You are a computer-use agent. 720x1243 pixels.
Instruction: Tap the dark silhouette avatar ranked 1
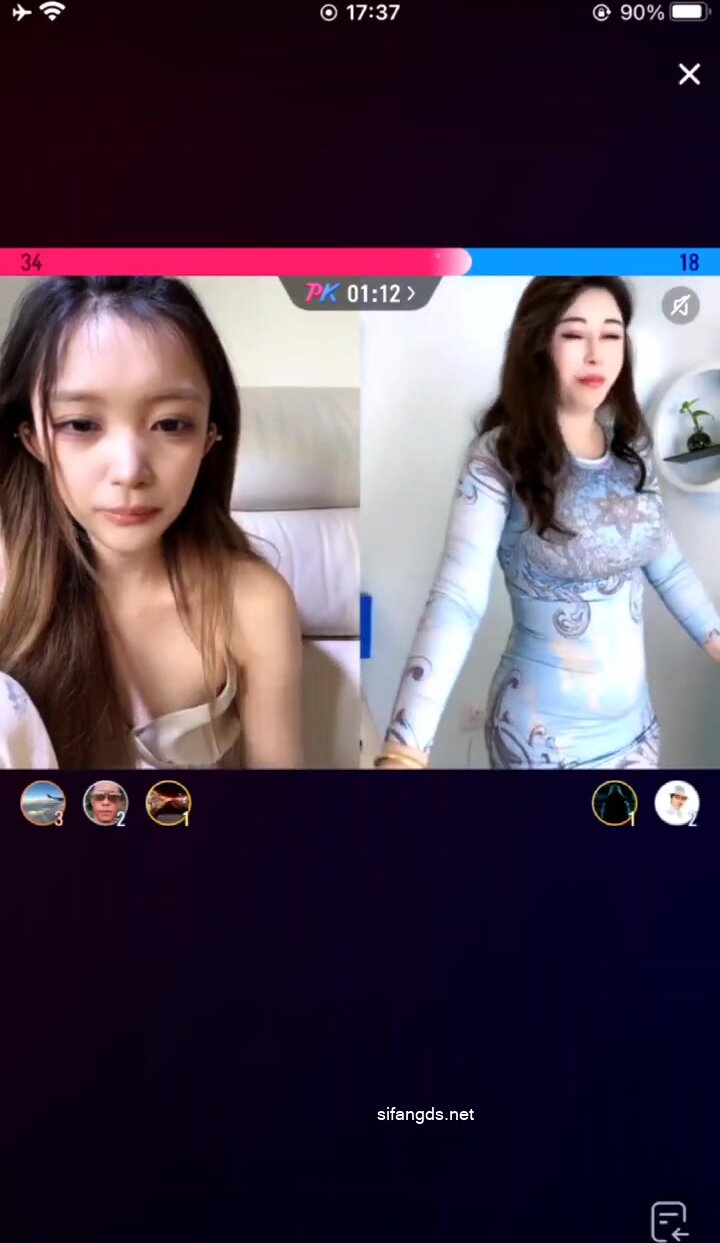614,802
